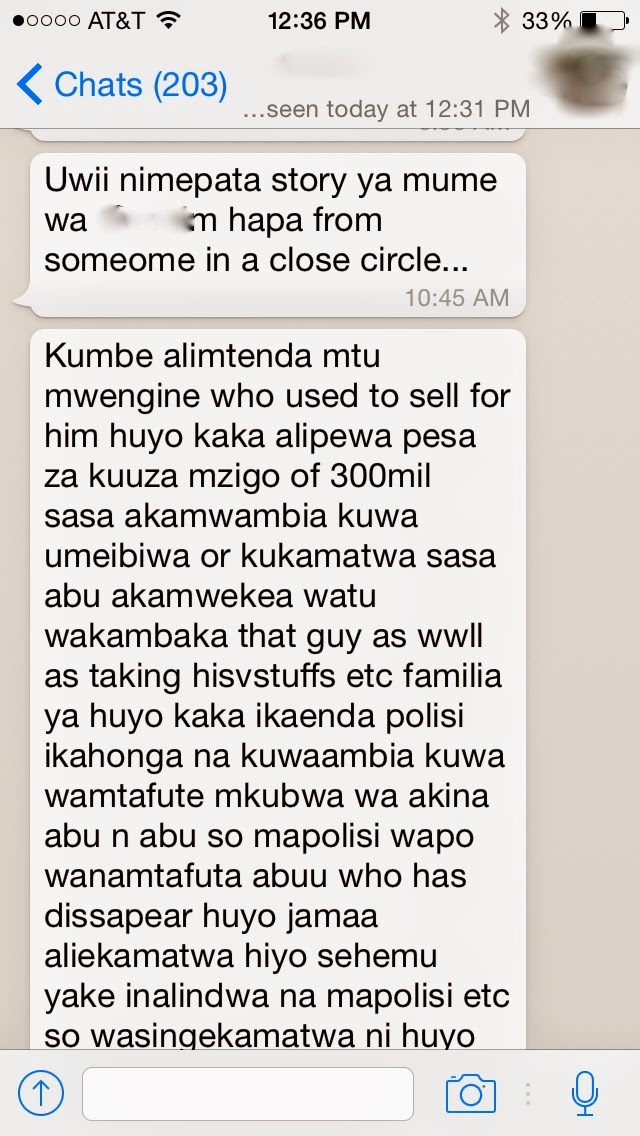This screenshot has width=640, height=1136.
Task: Open the camera to send a photo
Action: (470, 1094)
